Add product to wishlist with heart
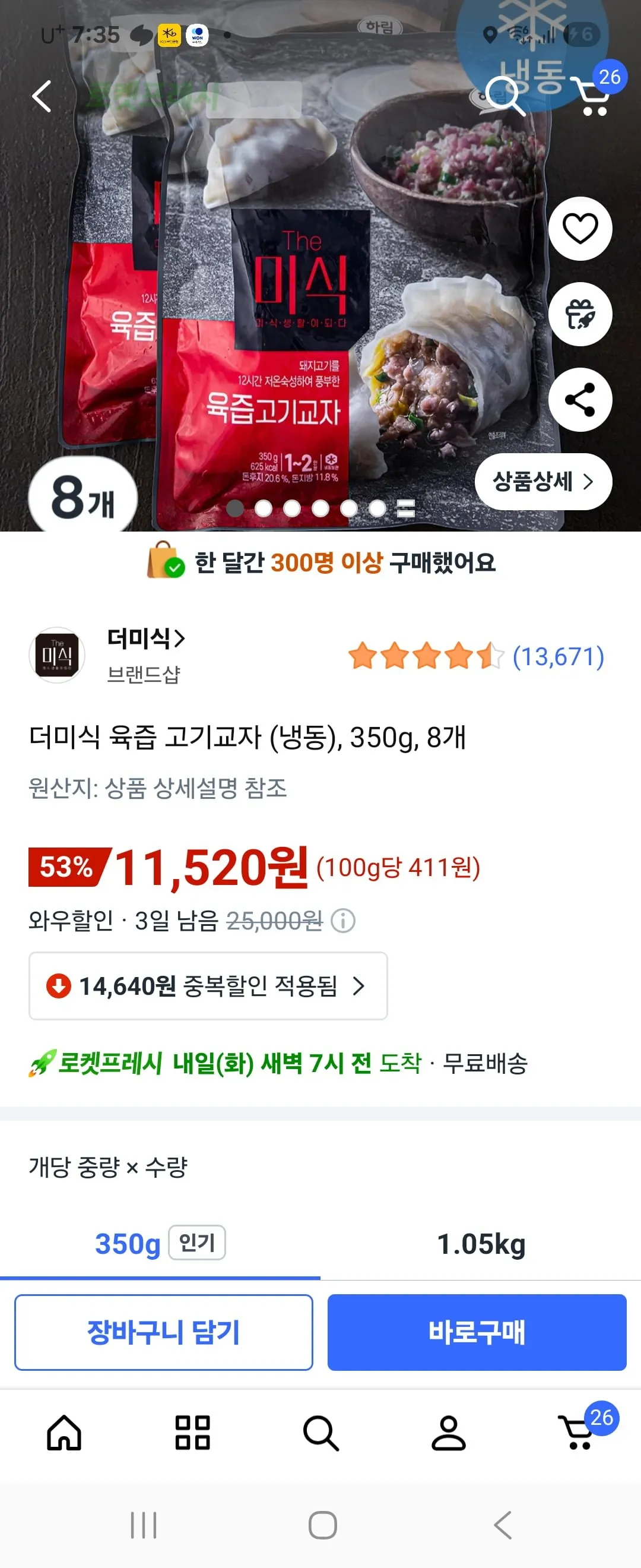 580,229
